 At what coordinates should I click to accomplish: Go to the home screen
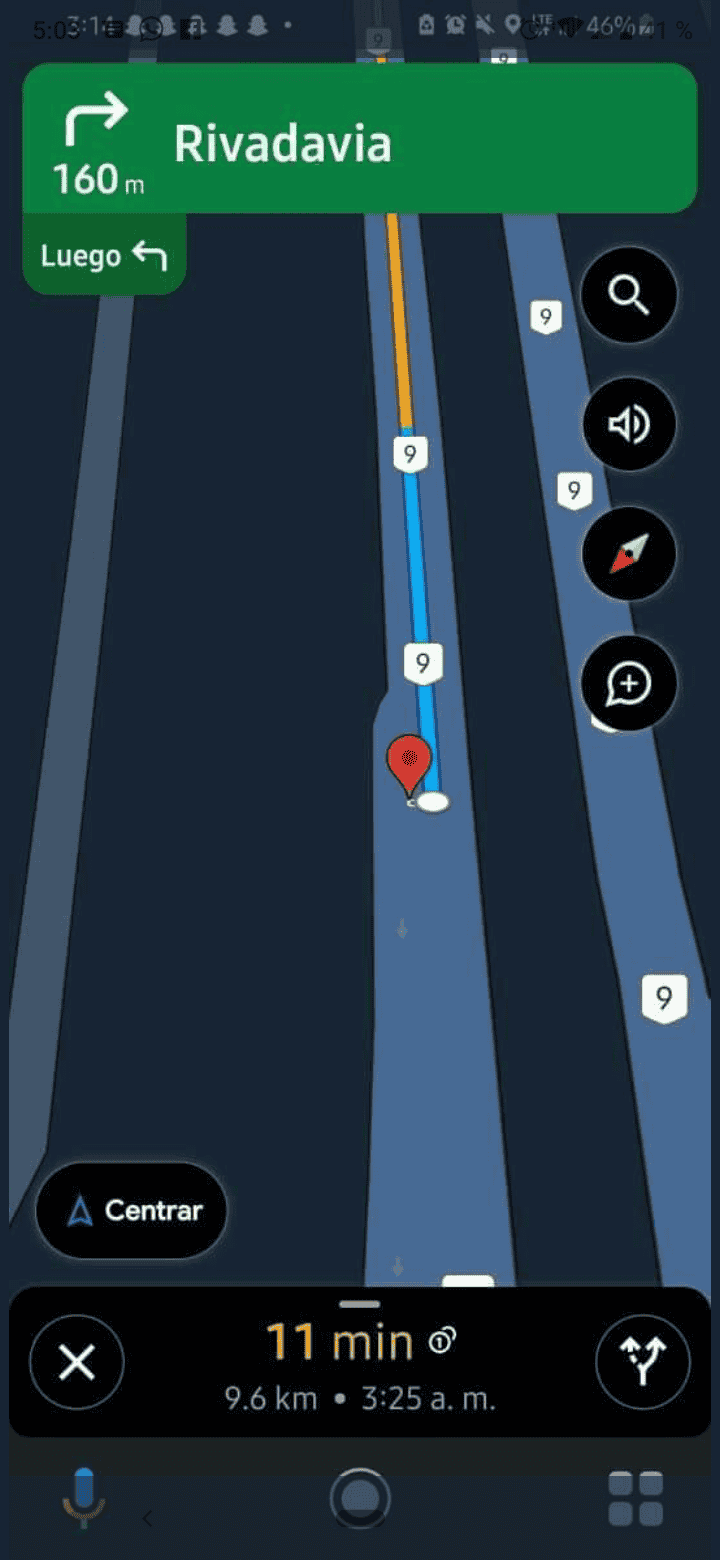click(x=360, y=1498)
